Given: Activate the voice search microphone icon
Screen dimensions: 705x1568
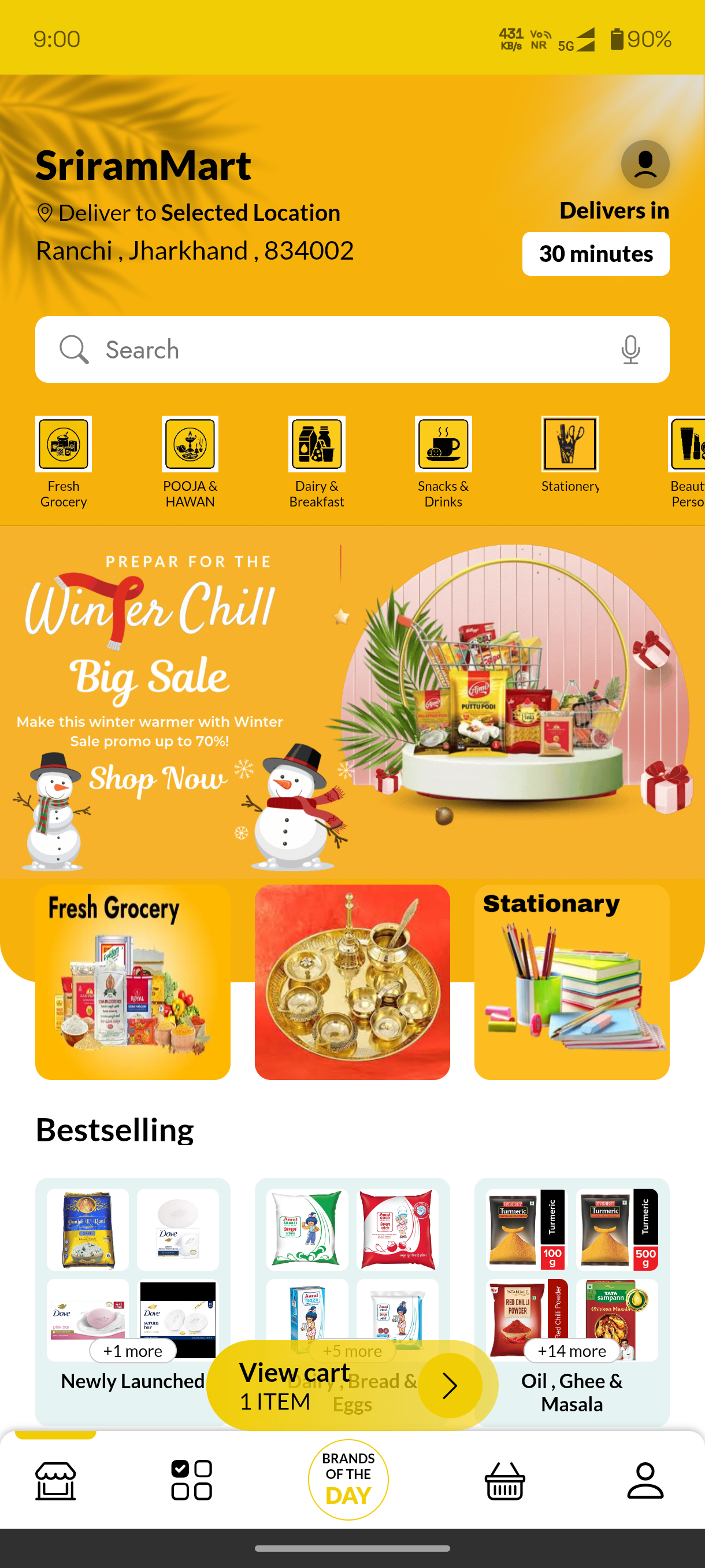Looking at the screenshot, I should coord(629,350).
